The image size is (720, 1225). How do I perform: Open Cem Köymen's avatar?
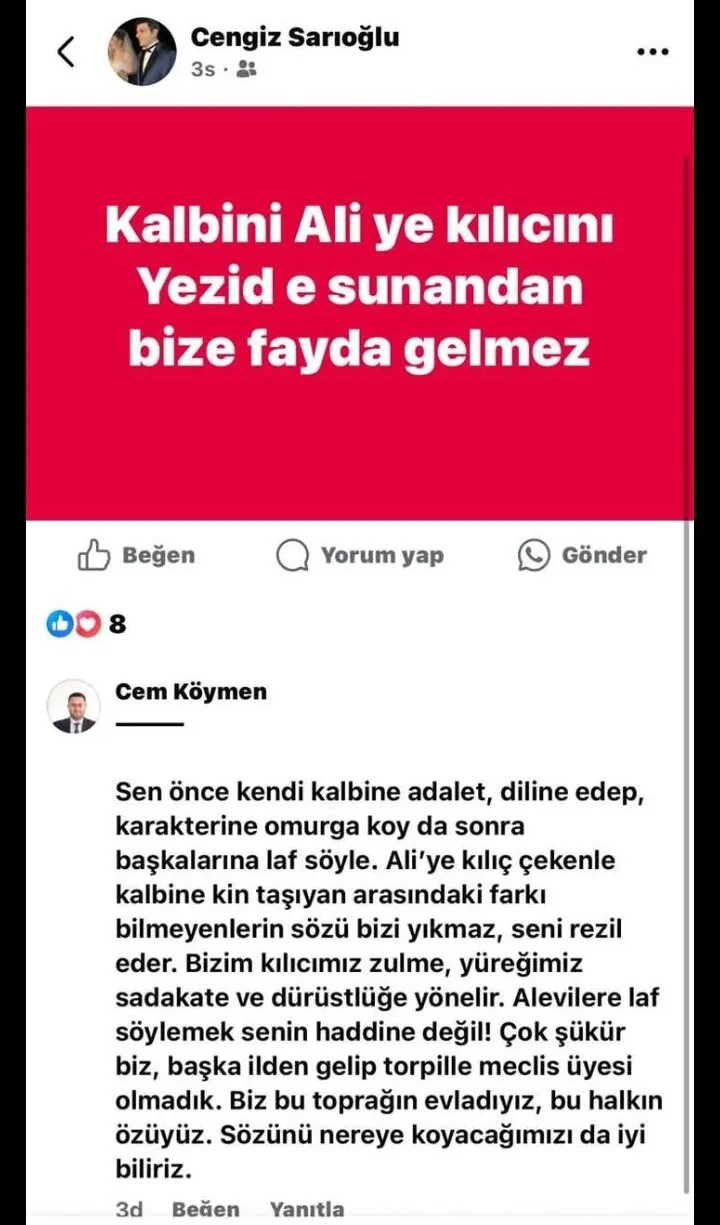pos(74,707)
